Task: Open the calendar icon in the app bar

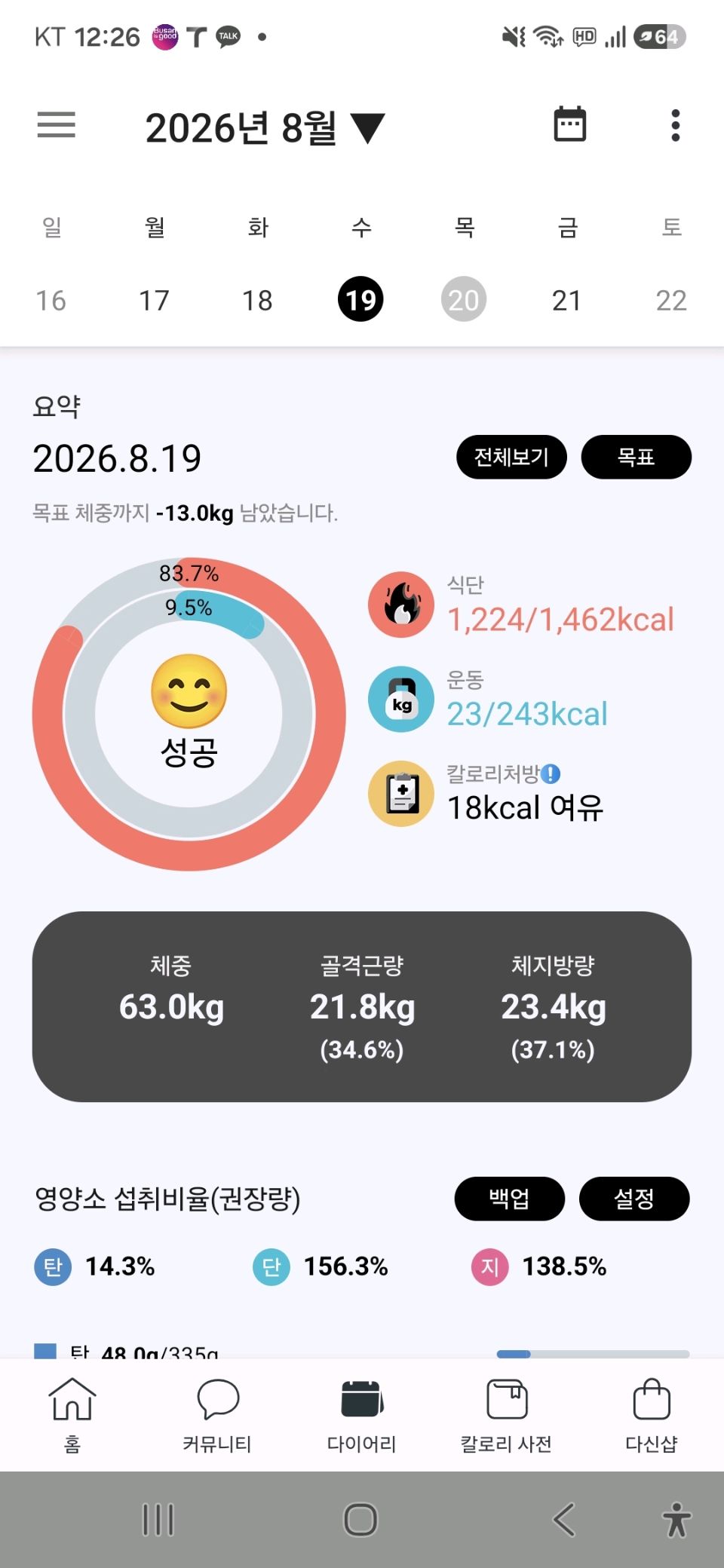Action: tap(570, 124)
